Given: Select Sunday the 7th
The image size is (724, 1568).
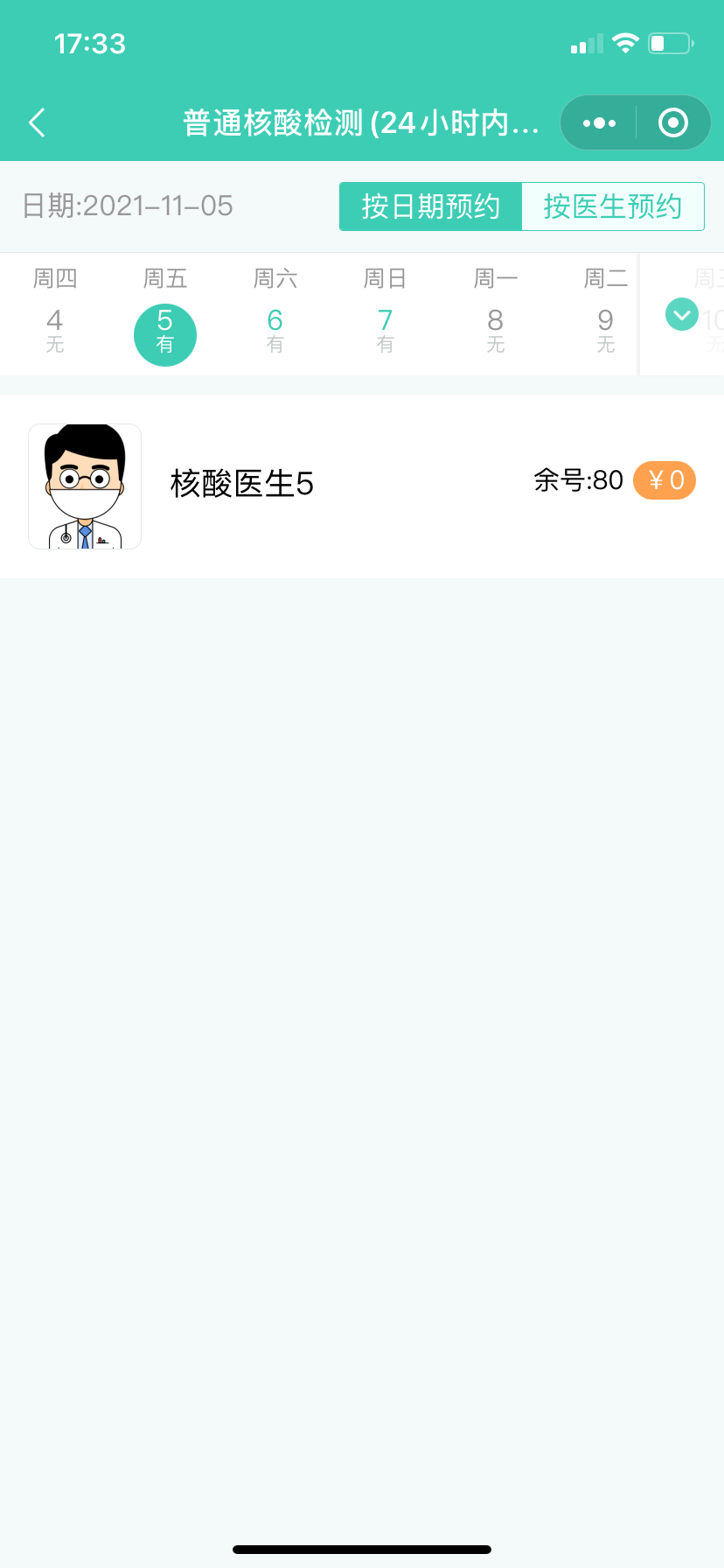Looking at the screenshot, I should pyautogui.click(x=386, y=315).
